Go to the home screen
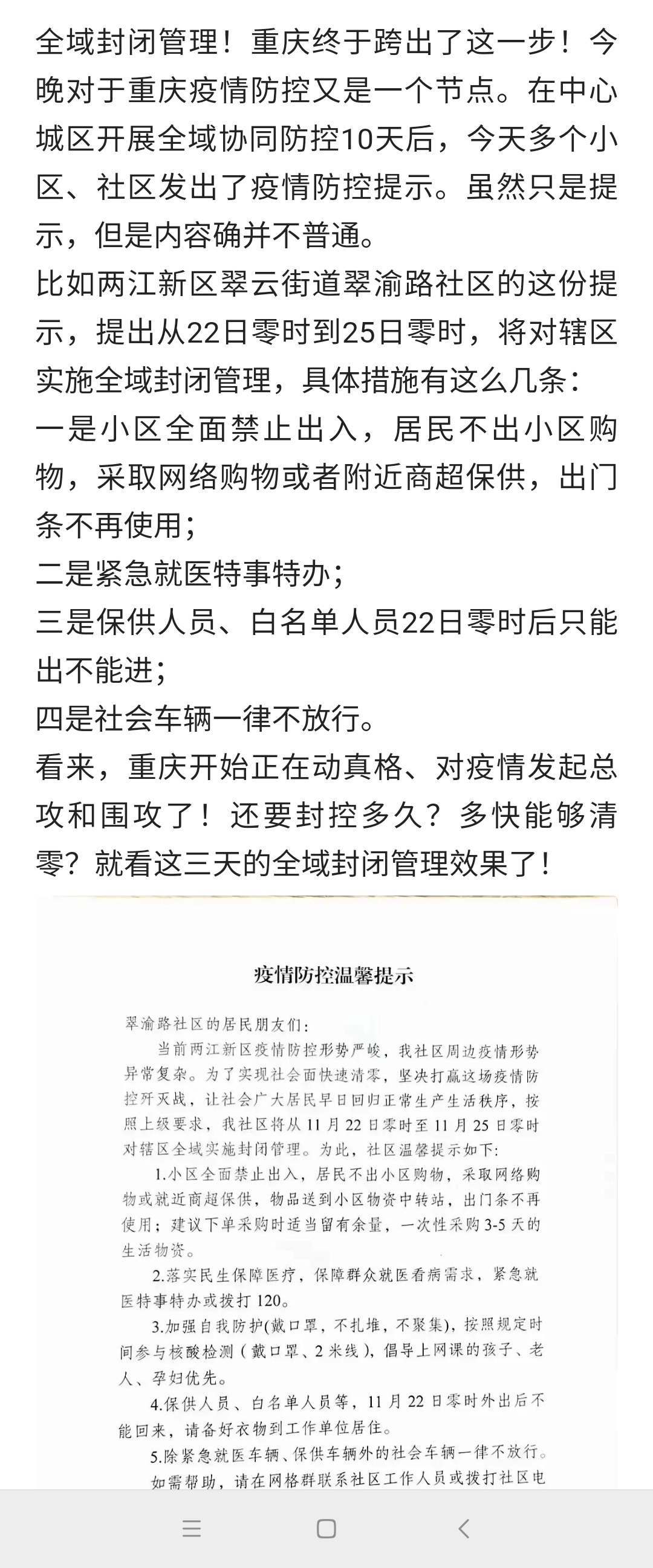Viewport: 653px width, 1568px height. pyautogui.click(x=326, y=1529)
